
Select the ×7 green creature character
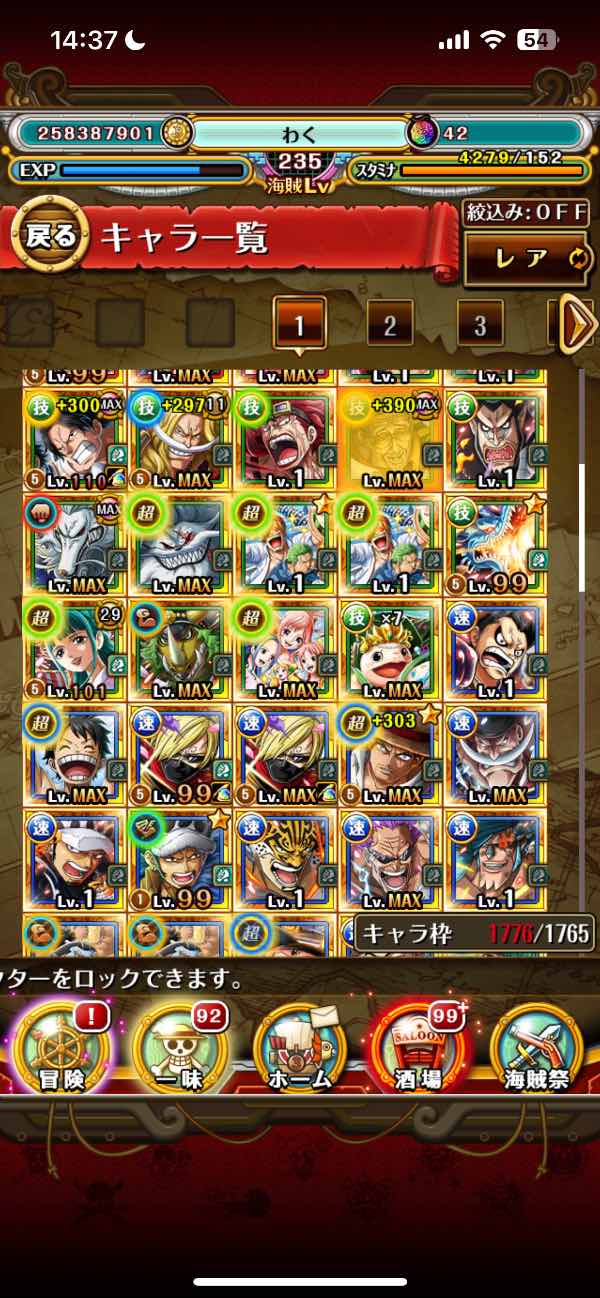coord(390,650)
